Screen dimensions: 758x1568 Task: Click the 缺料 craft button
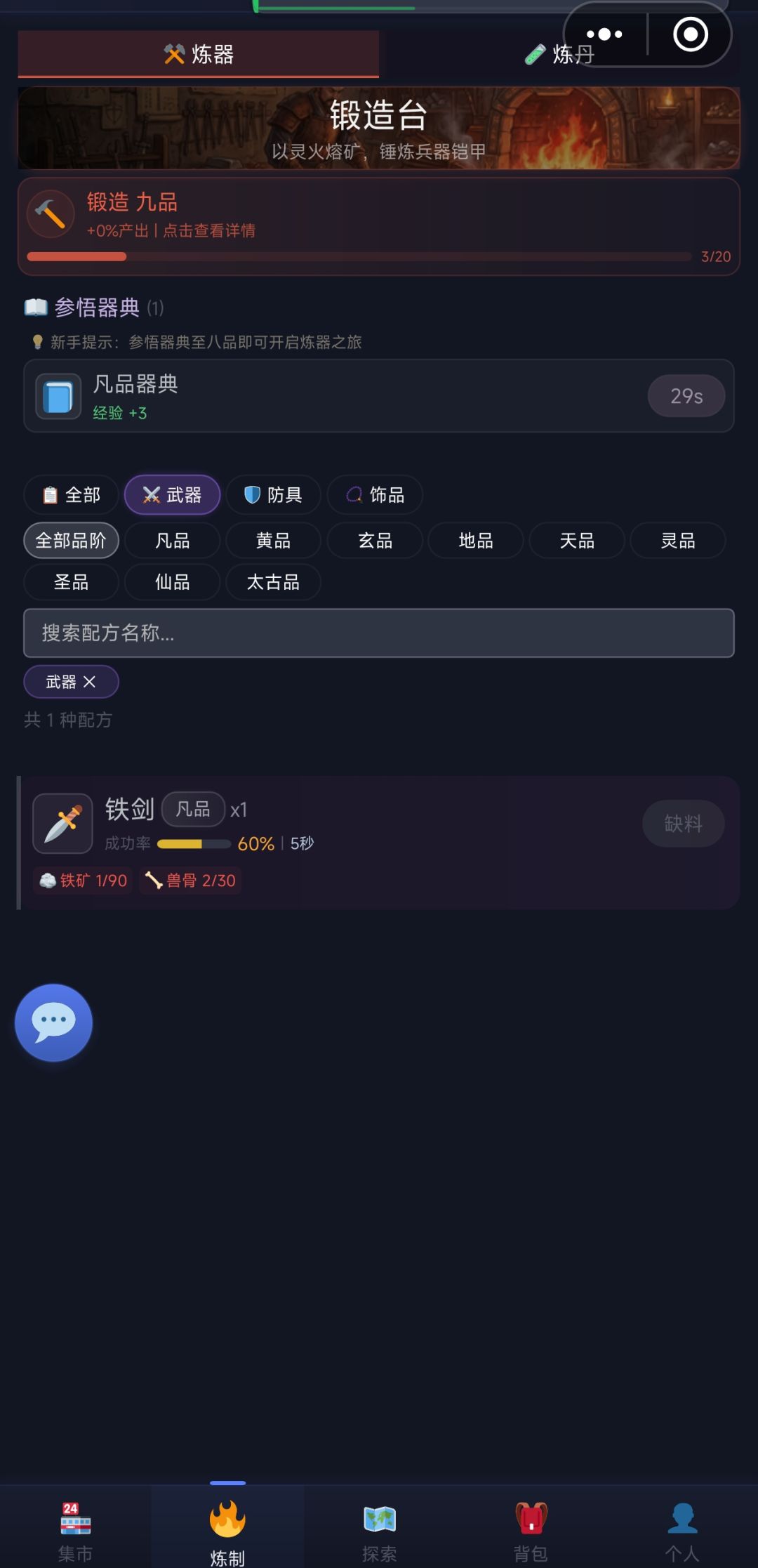coord(683,824)
